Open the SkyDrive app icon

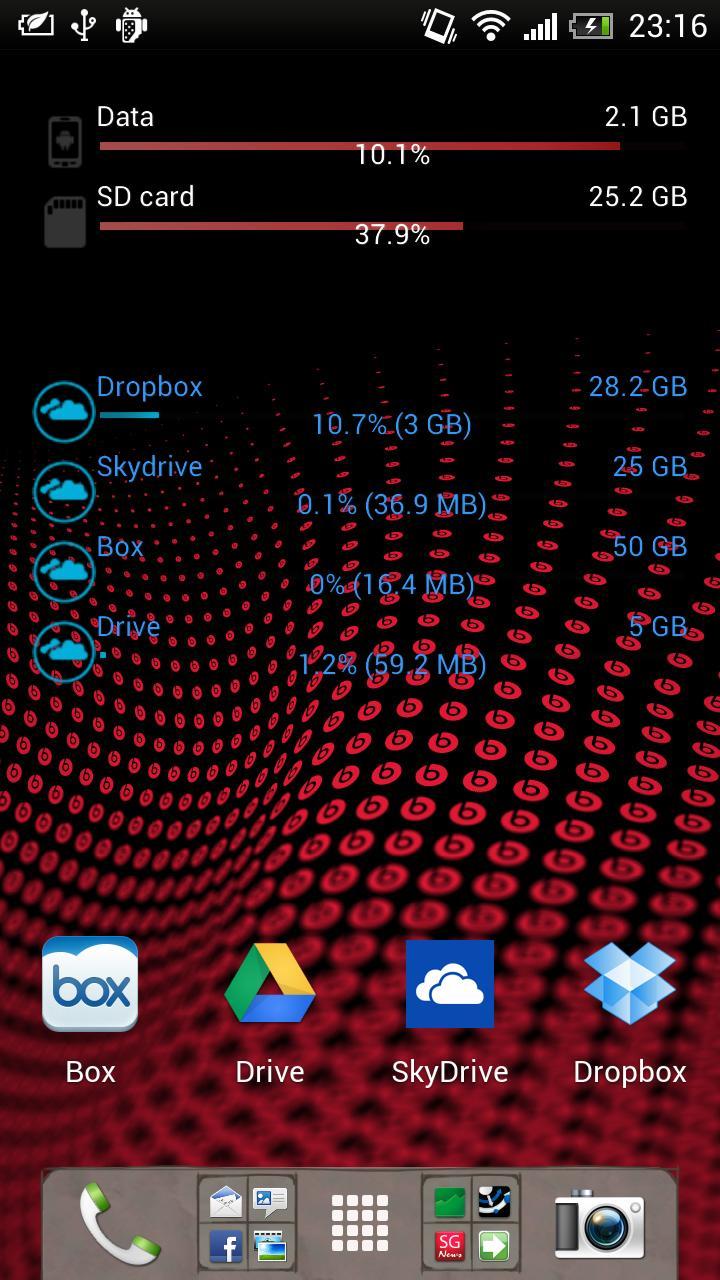click(449, 985)
